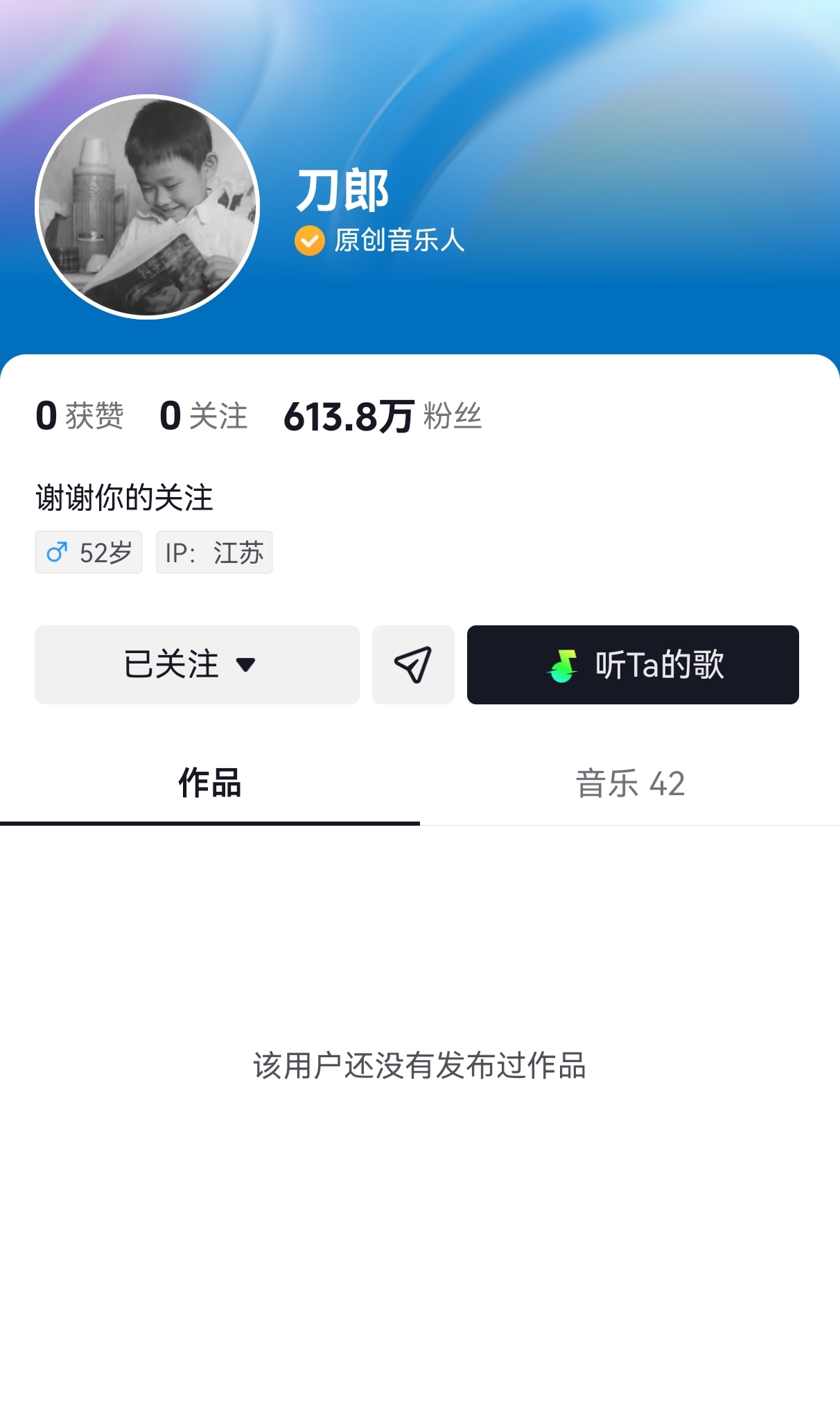Switch to the 作品 tab
The width and height of the screenshot is (840, 1424).
tap(210, 783)
